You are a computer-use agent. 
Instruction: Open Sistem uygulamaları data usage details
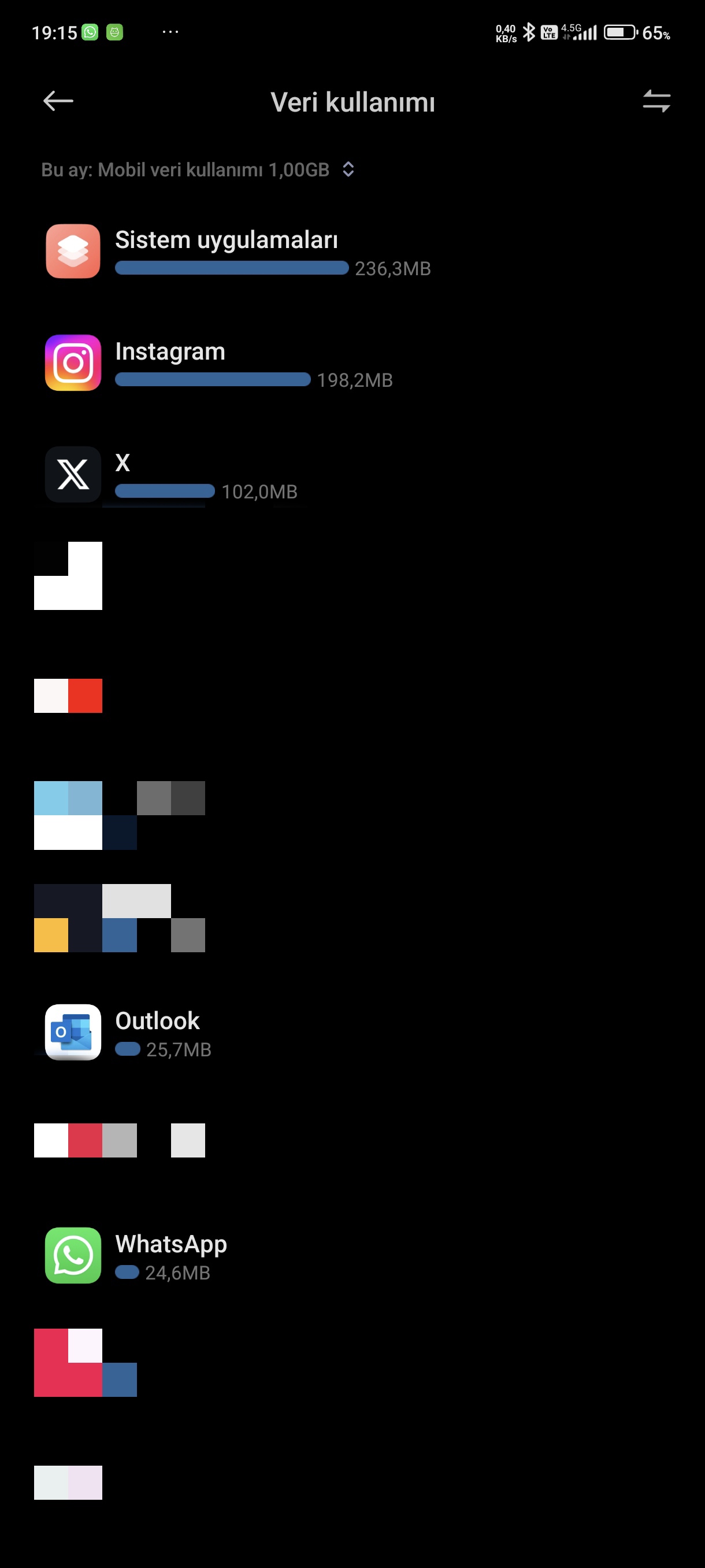point(352,252)
